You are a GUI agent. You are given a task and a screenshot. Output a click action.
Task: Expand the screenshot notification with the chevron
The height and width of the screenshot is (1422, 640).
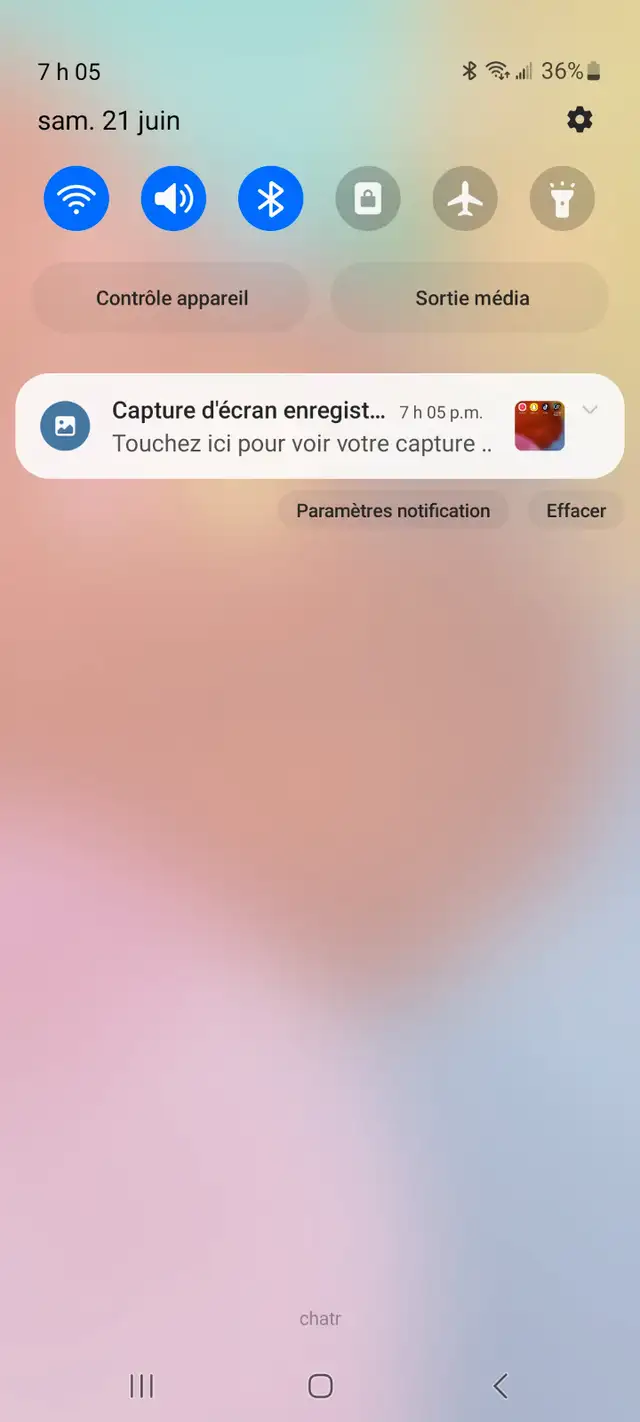(590, 410)
